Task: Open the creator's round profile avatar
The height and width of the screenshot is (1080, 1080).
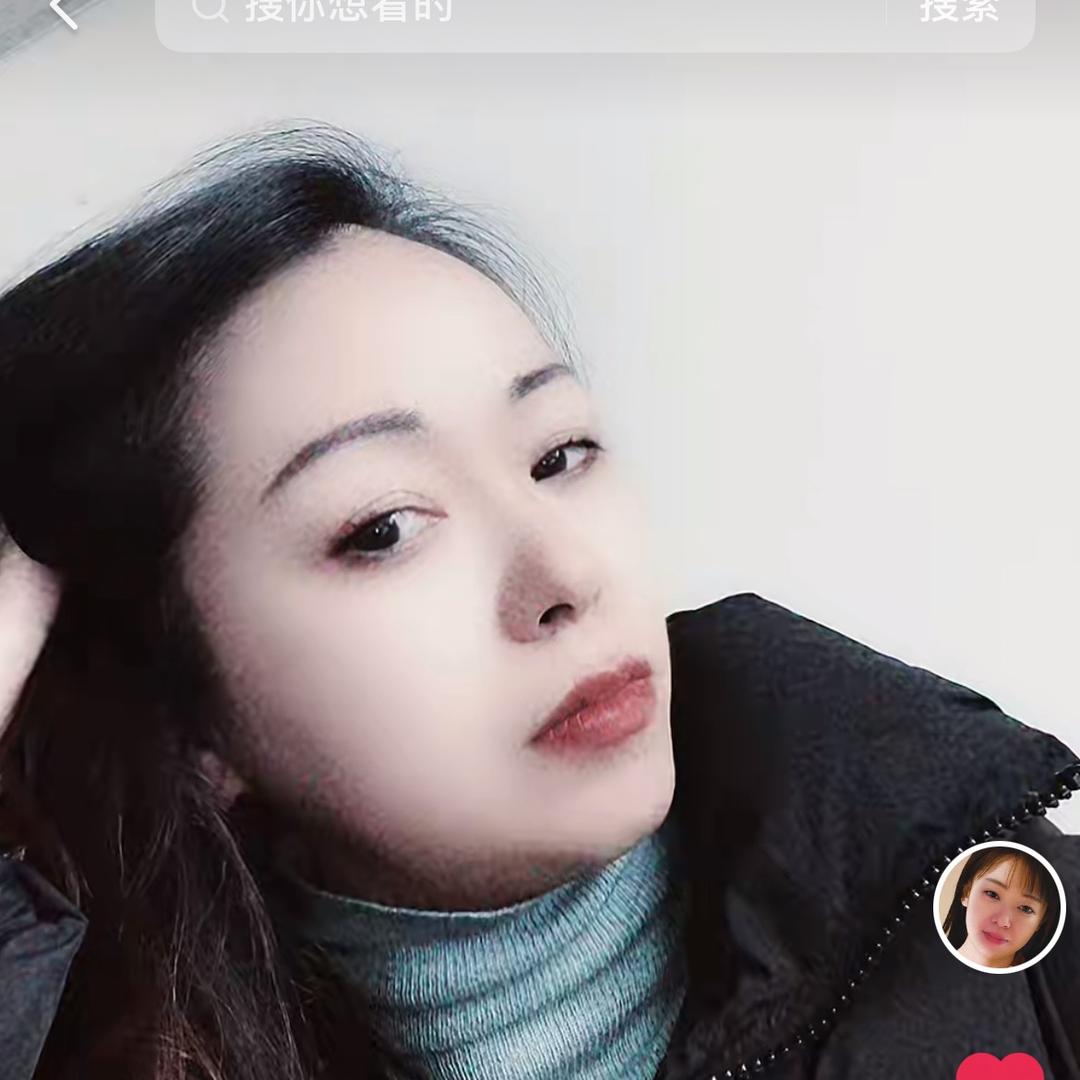Action: tap(999, 907)
